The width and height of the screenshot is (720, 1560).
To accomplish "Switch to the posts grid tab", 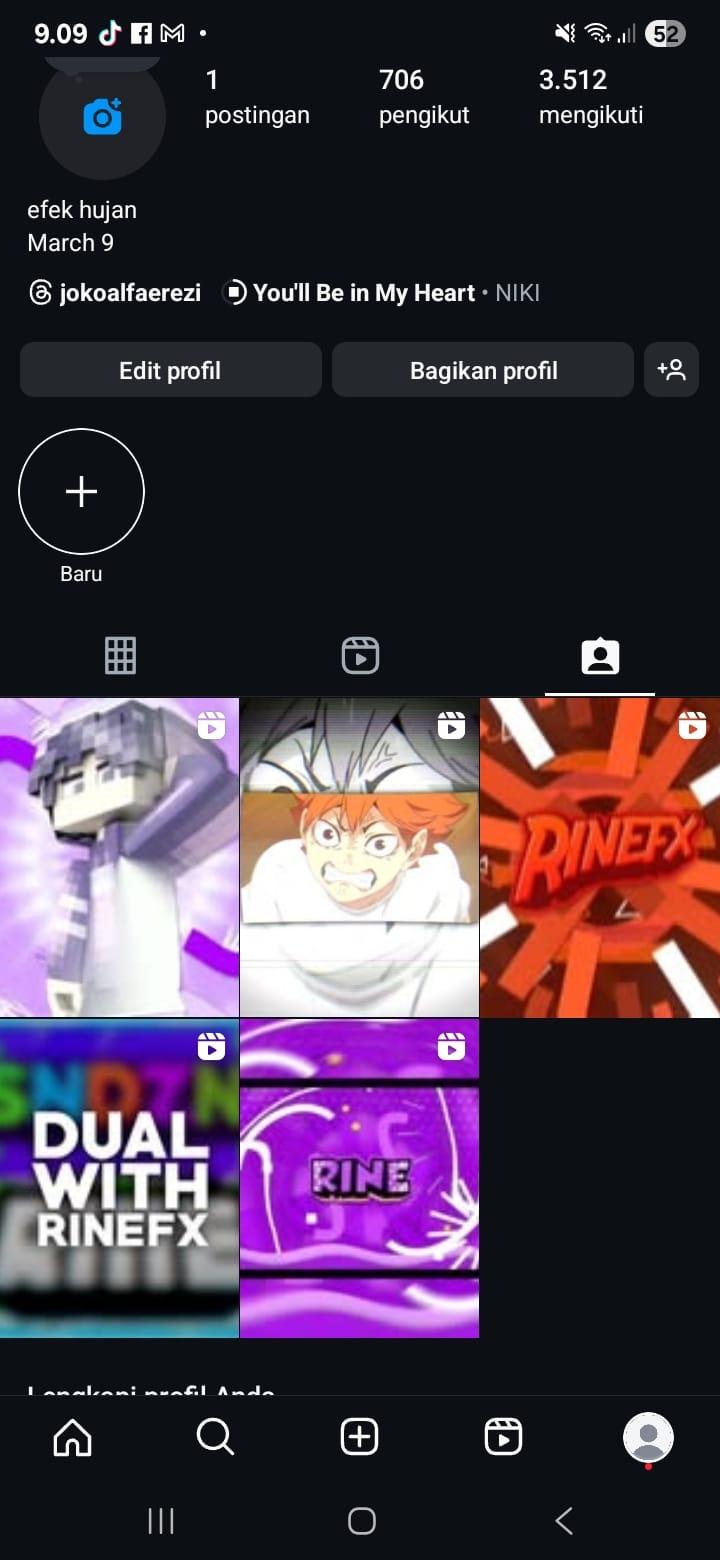I will [120, 656].
